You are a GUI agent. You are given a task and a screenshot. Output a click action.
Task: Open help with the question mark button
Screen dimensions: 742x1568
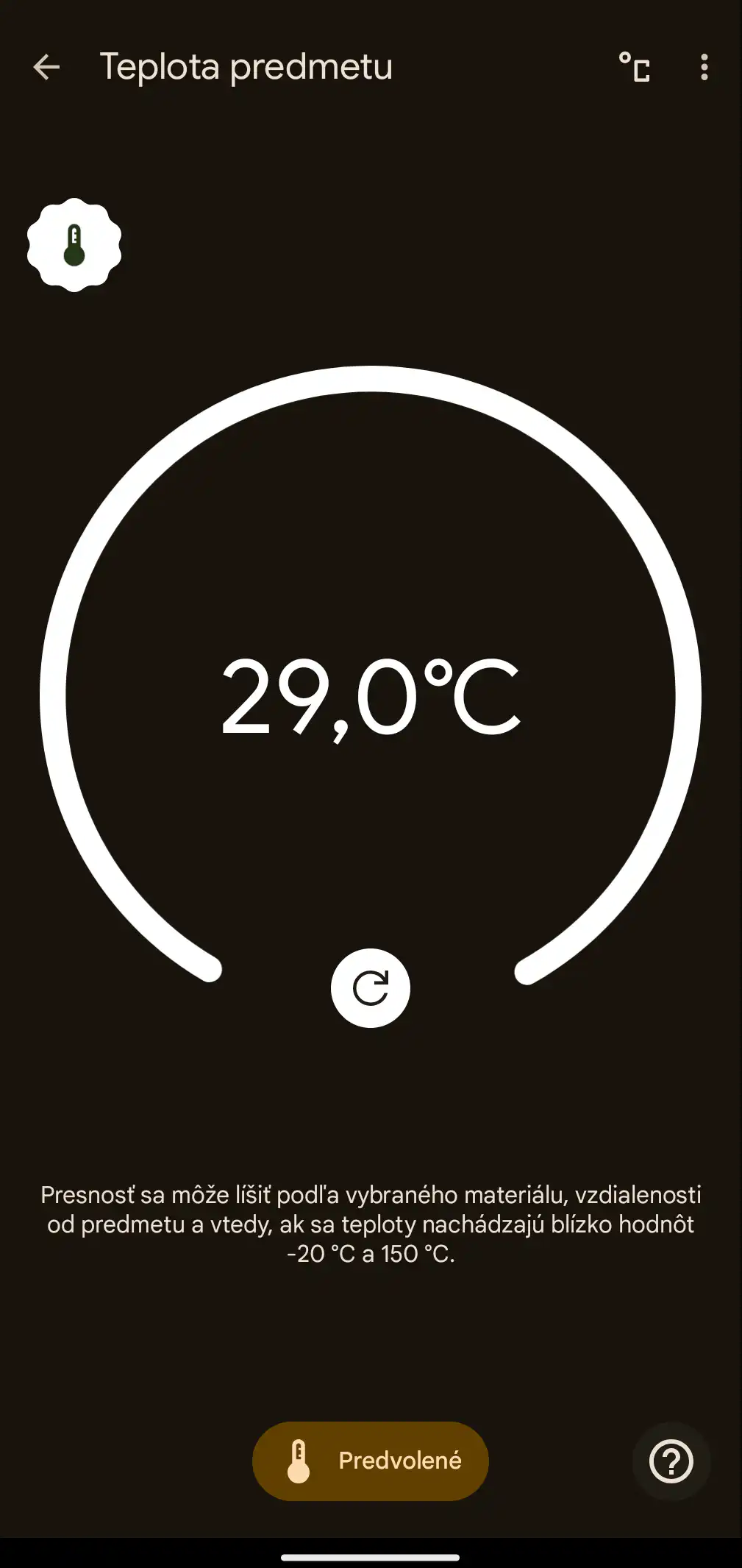point(671,1461)
